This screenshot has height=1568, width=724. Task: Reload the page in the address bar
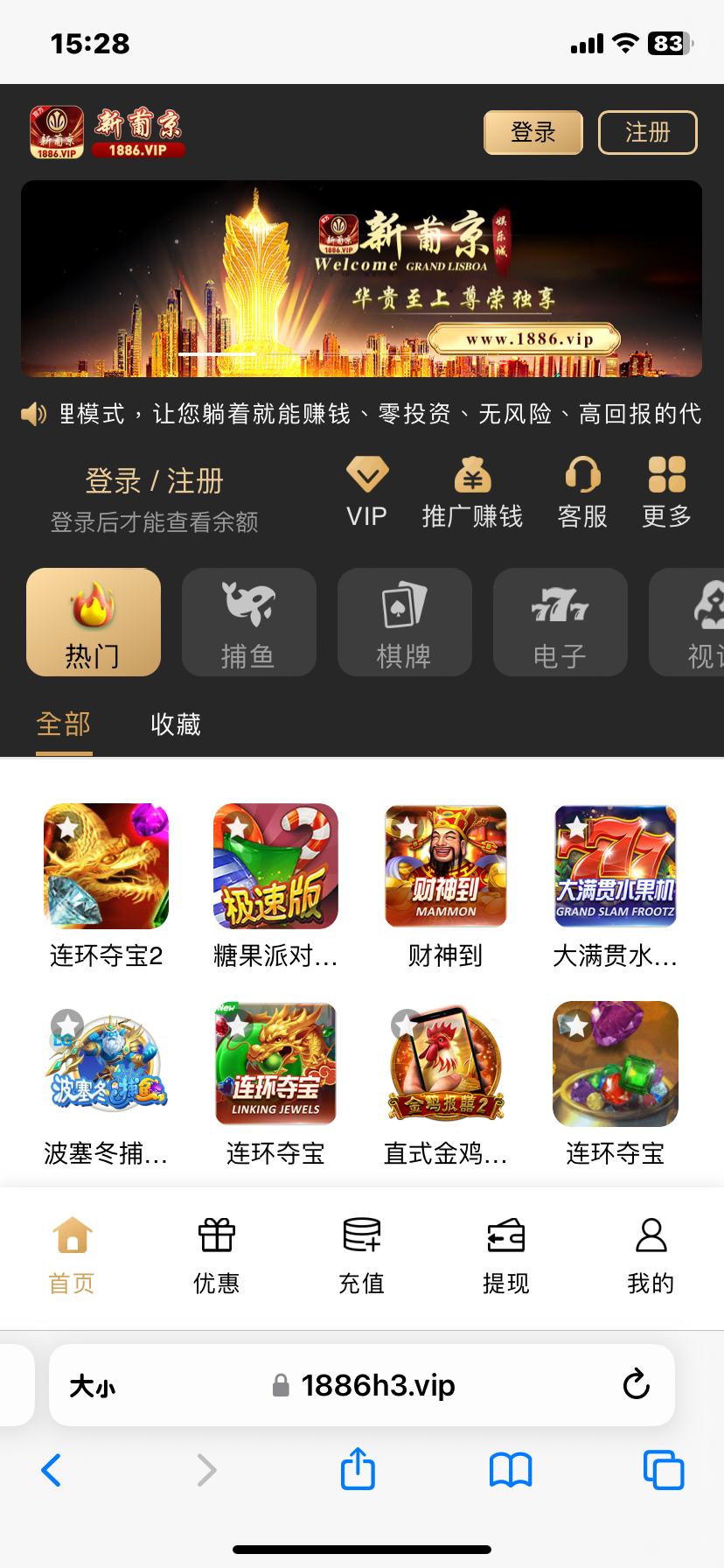tap(636, 1384)
